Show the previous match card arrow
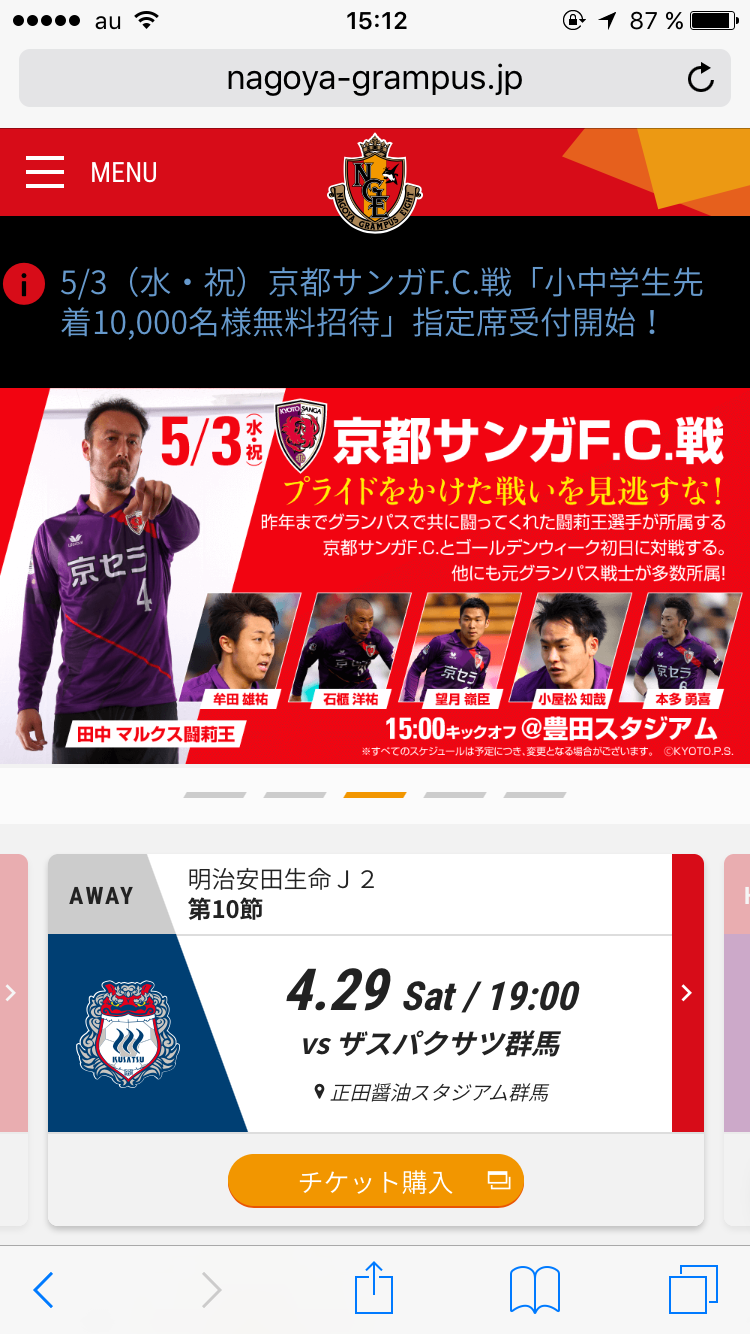The width and height of the screenshot is (750, 1334). 11,993
